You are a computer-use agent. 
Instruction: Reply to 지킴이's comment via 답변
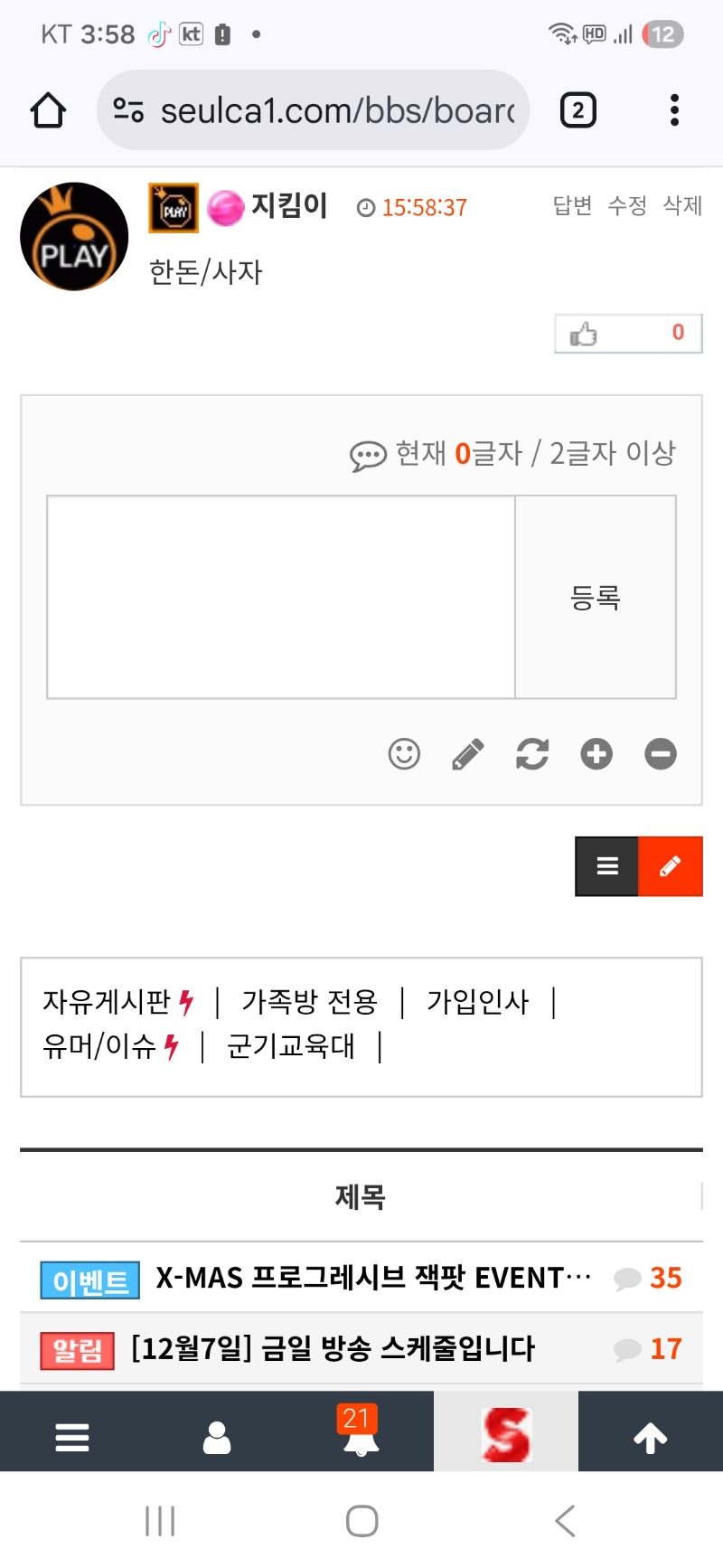tap(572, 206)
